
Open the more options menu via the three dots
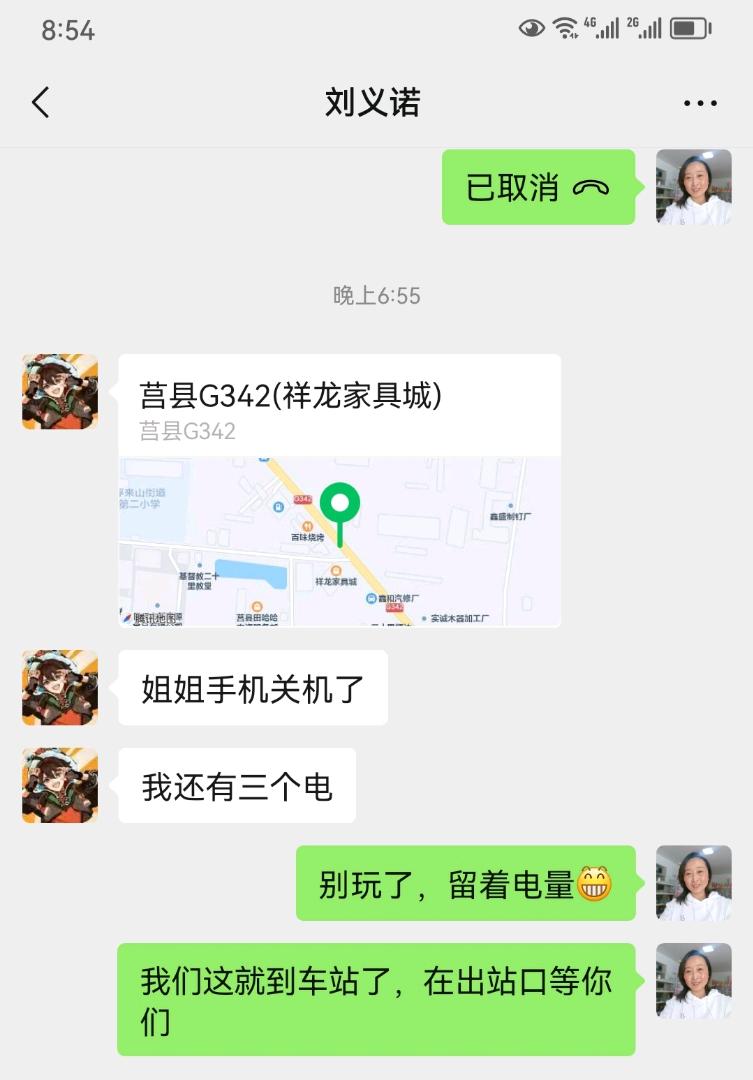click(x=699, y=102)
